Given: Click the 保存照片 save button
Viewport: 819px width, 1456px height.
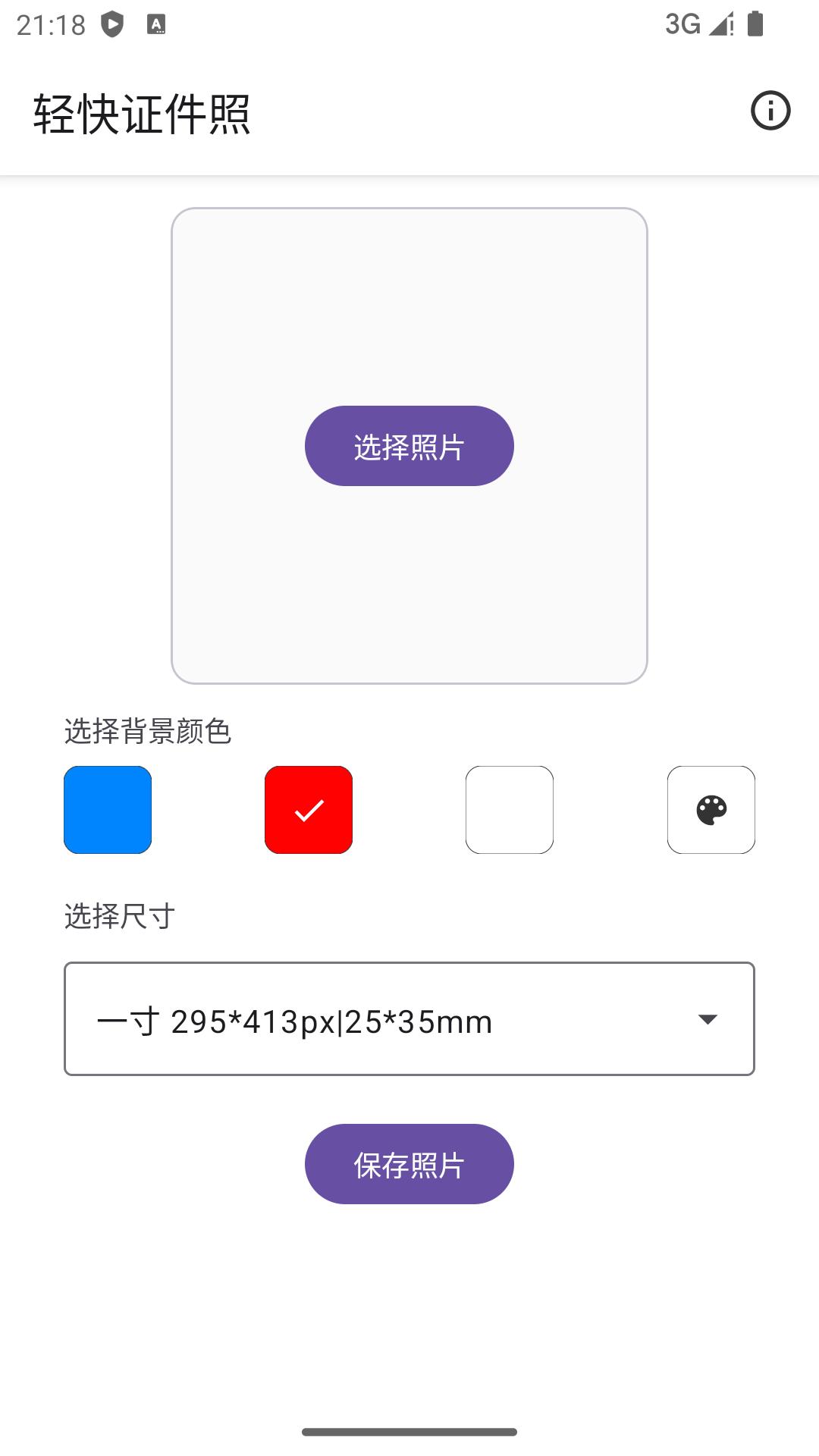Looking at the screenshot, I should click(x=409, y=1164).
